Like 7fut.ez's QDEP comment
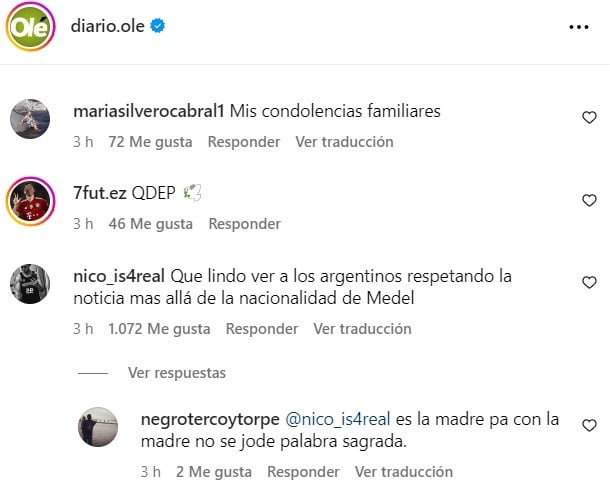This screenshot has width=610, height=500. click(x=589, y=201)
